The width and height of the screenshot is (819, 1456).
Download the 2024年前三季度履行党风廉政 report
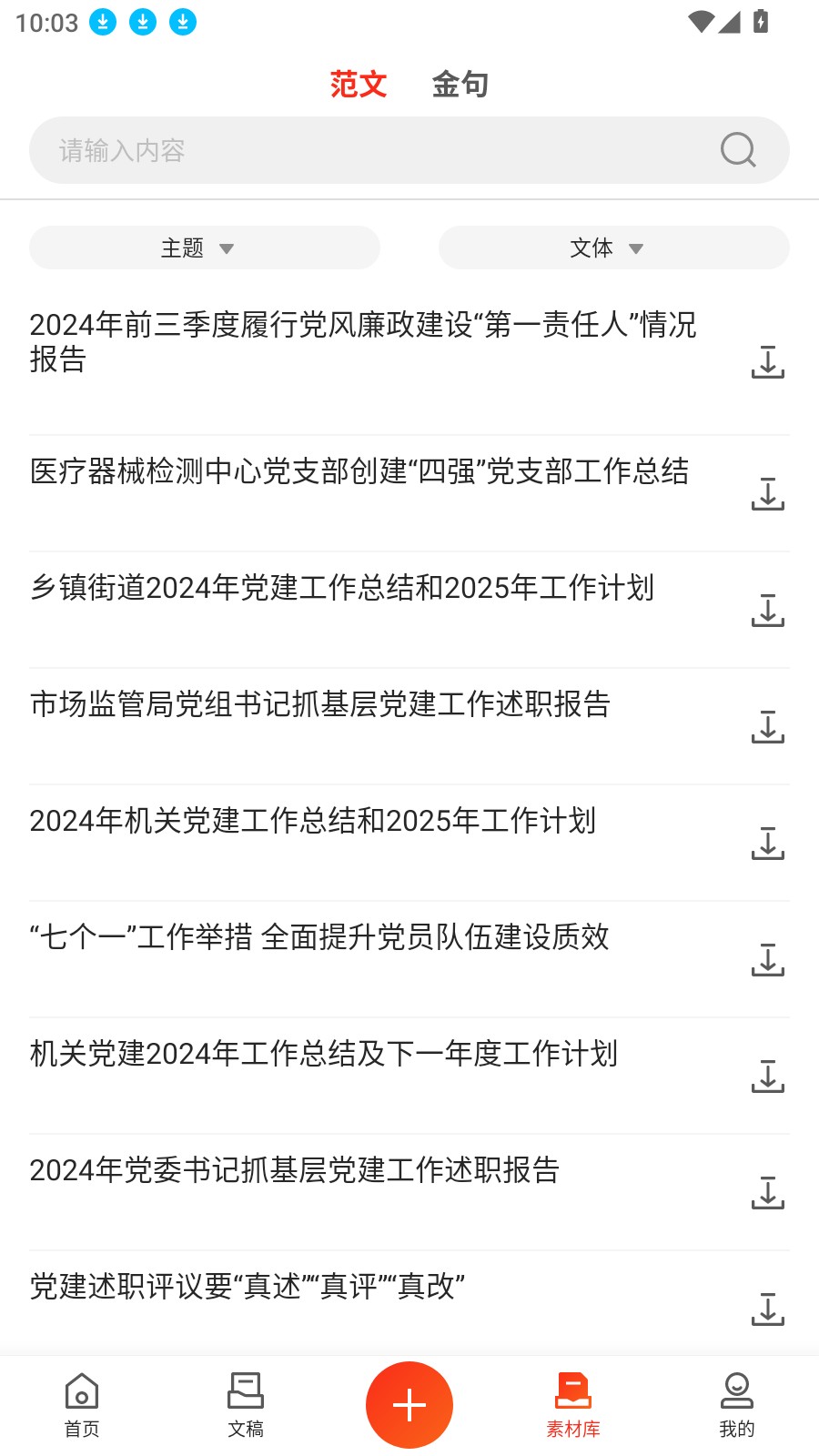769,362
